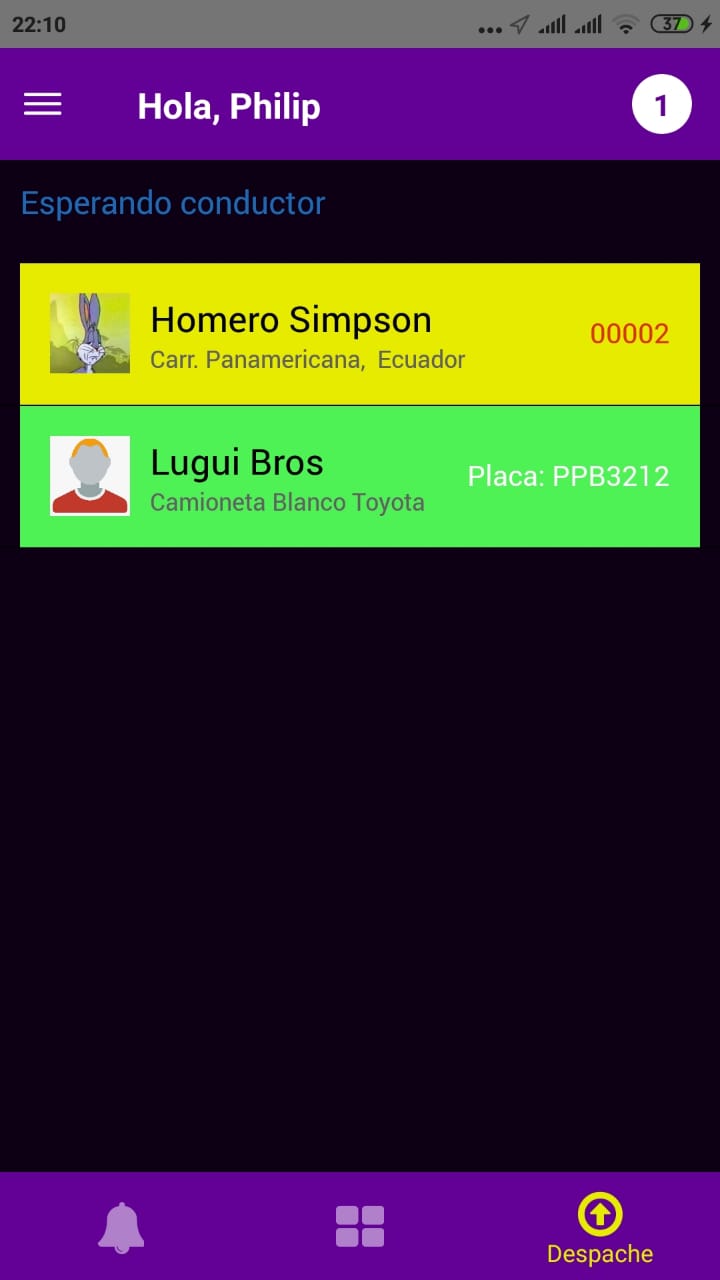Image resolution: width=720 pixels, height=1280 pixels.
Task: Tap the circular badge showing 1
Action: pos(661,105)
